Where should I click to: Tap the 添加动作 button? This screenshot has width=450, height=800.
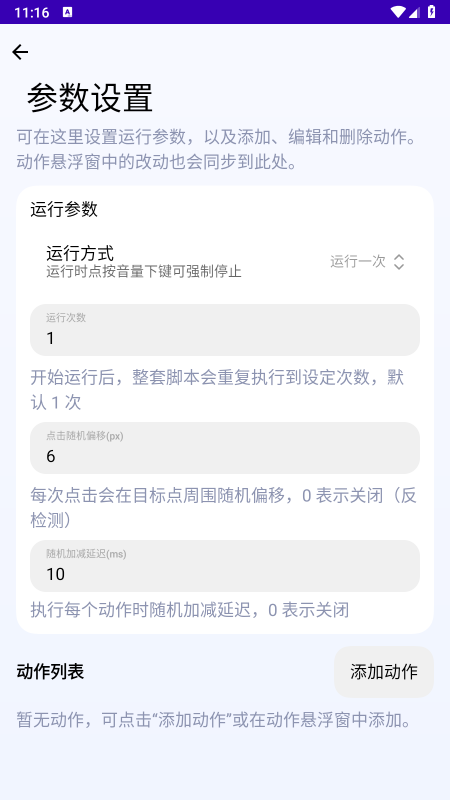click(384, 672)
